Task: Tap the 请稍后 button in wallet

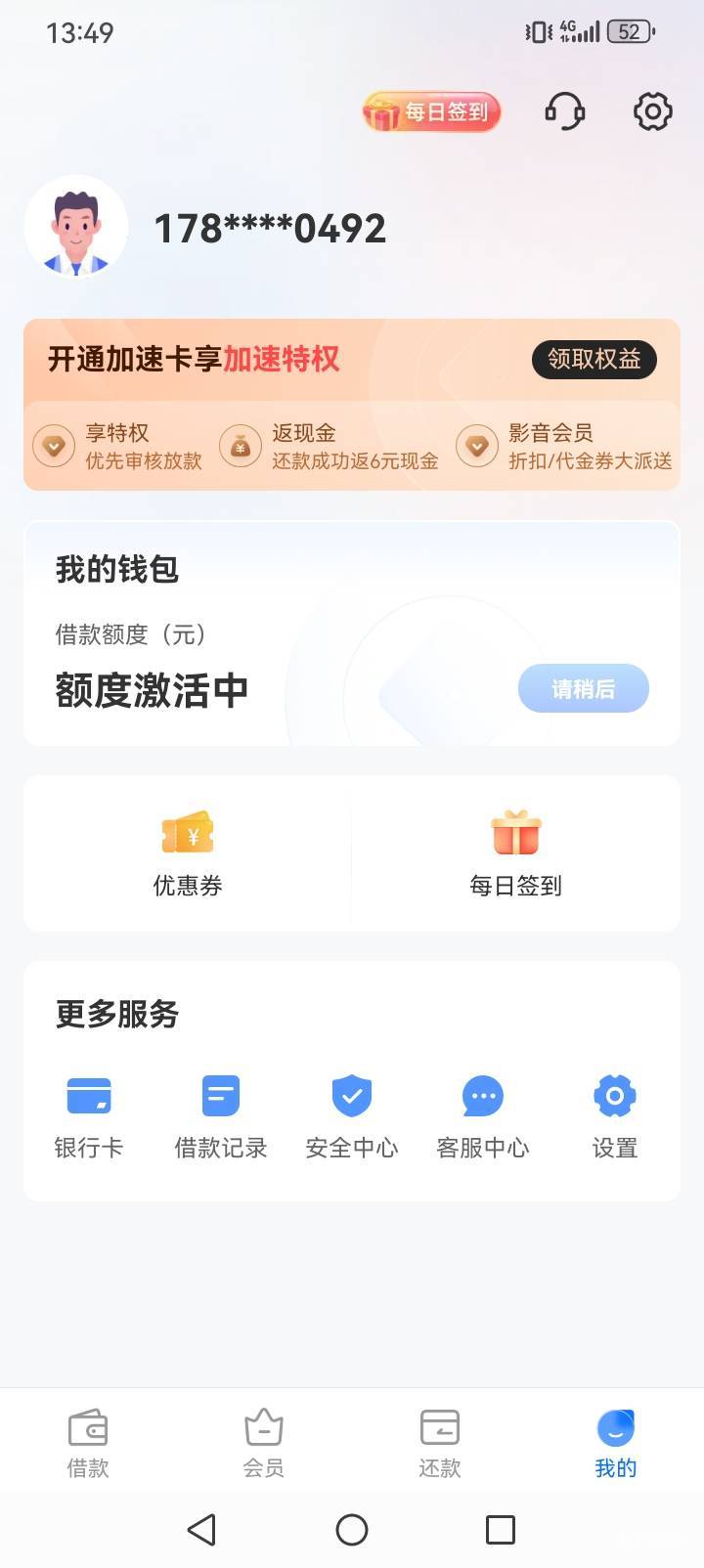Action: coord(583,688)
